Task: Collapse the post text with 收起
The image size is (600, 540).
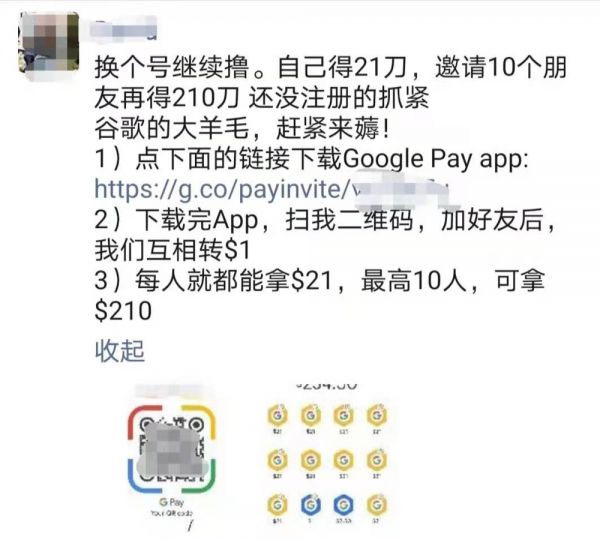Action: [x=119, y=350]
